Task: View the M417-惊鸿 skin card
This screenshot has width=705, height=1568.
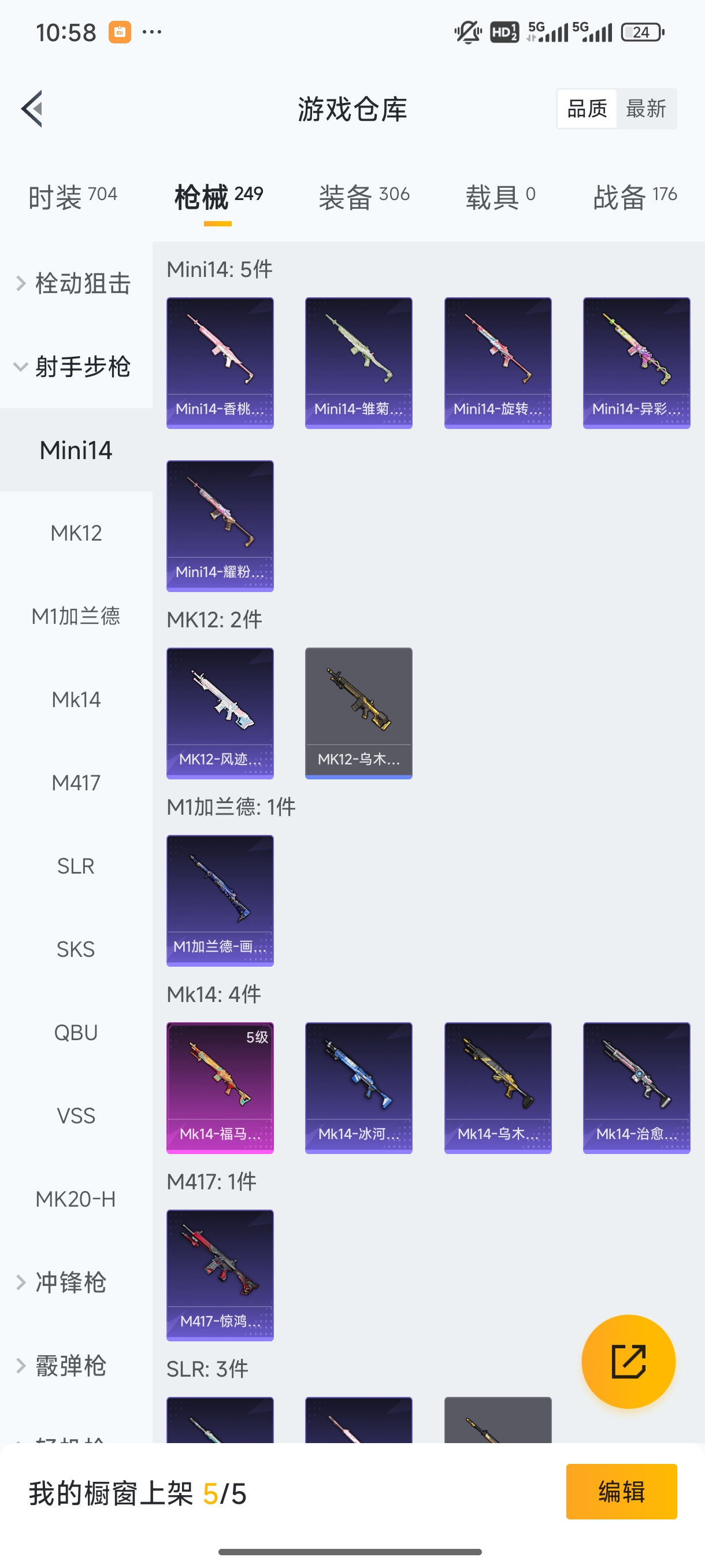Action: tap(220, 1275)
